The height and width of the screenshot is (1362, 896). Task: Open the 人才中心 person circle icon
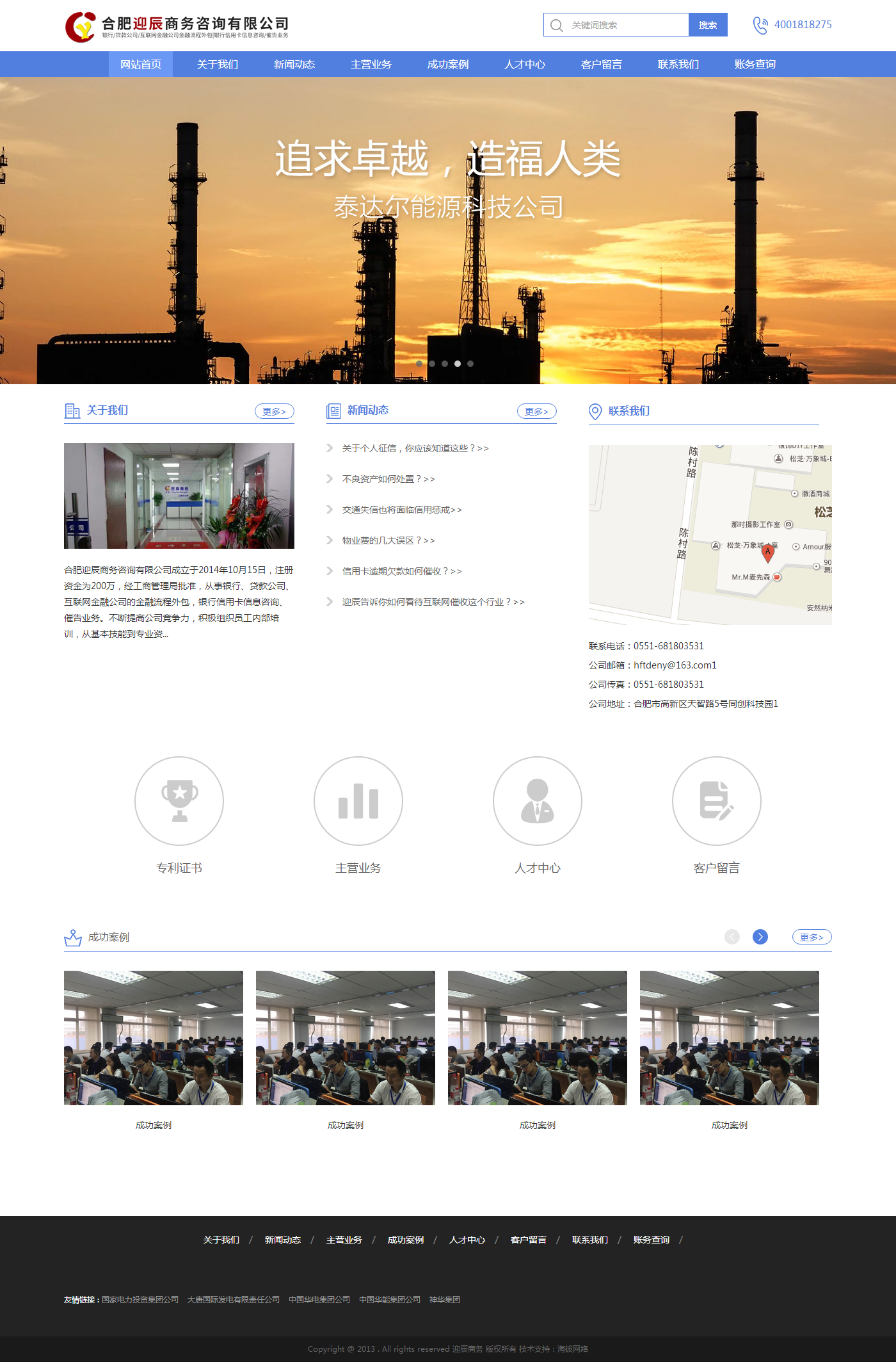click(538, 800)
